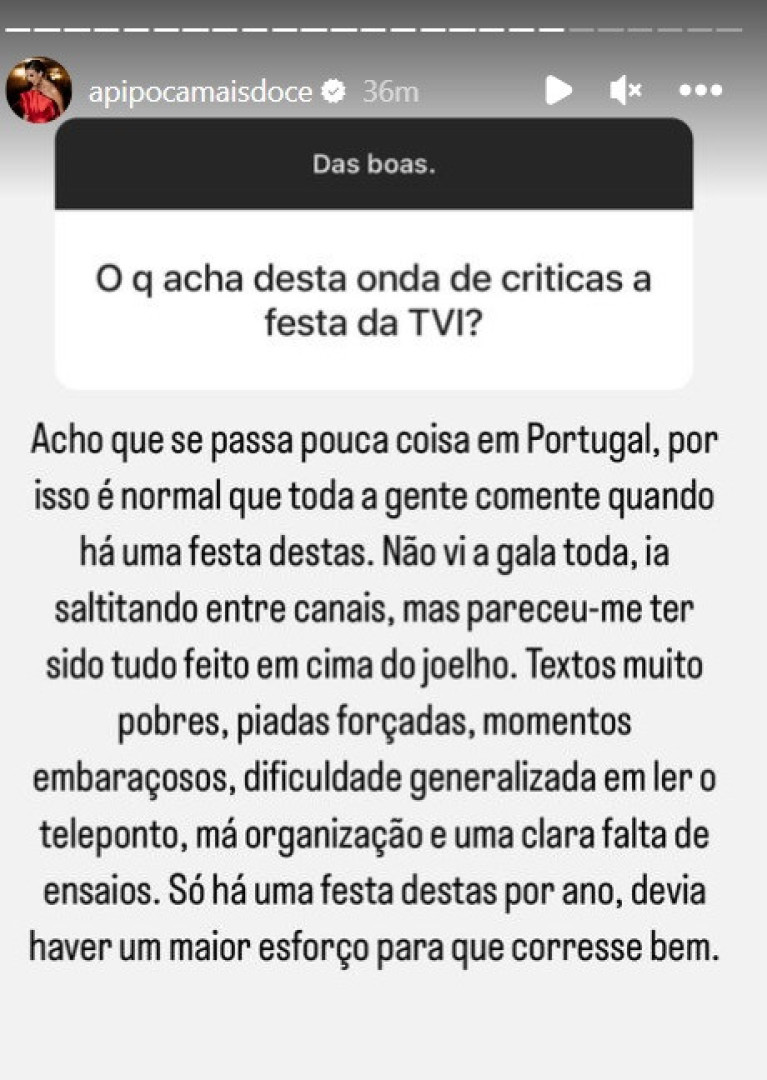Click the ellipsis icon for story actions
The width and height of the screenshot is (767, 1080).
(x=700, y=90)
